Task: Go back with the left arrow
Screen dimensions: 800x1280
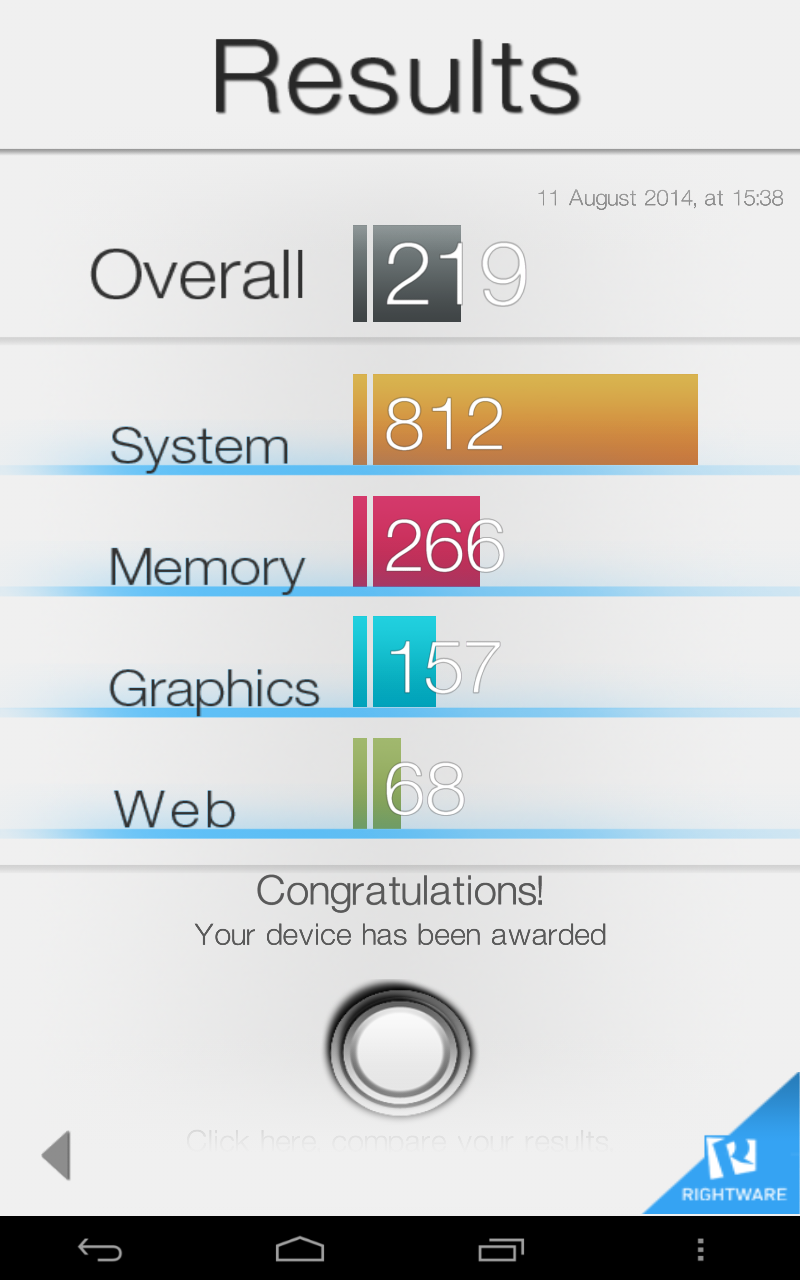Action: click(x=57, y=1156)
